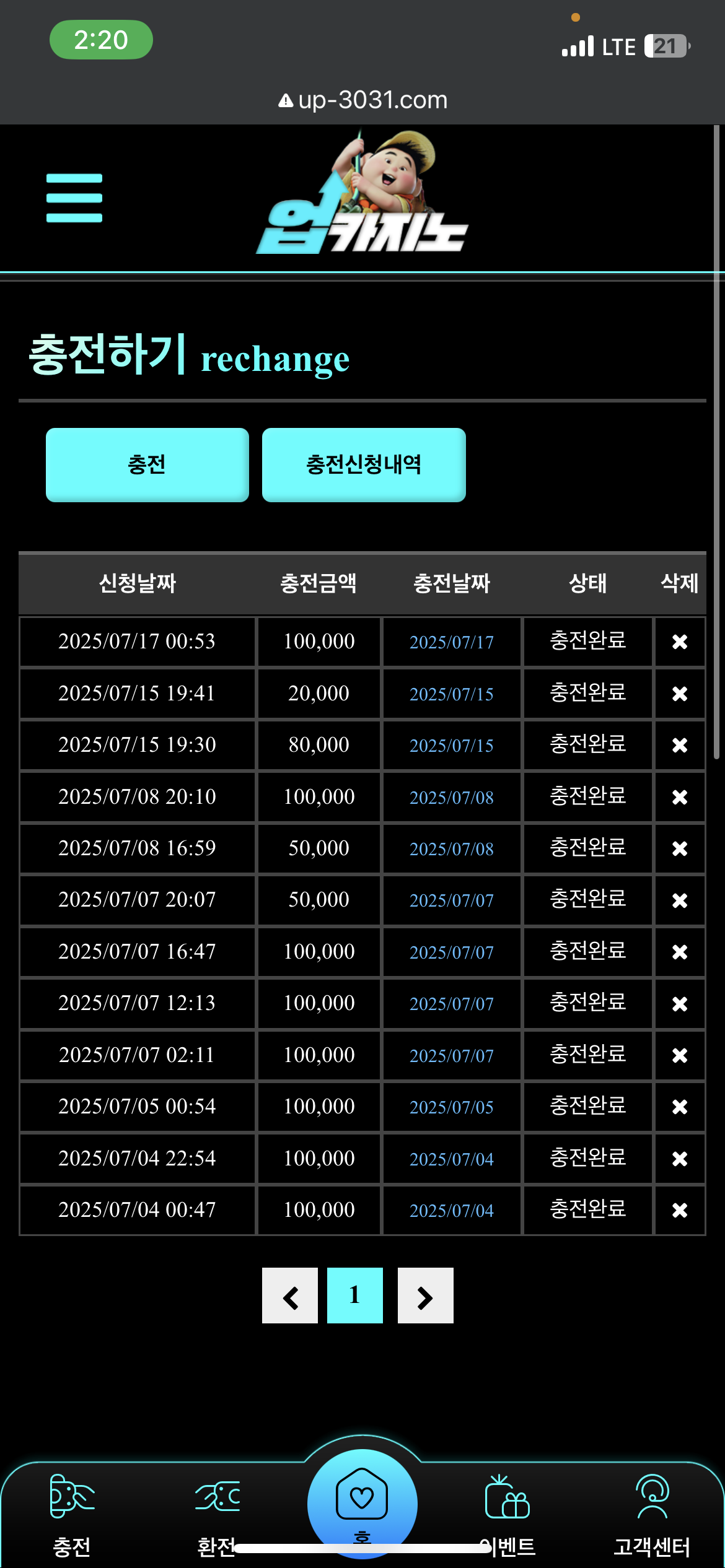Delete the 2025/07/17 00:53 recharge entry
This screenshot has height=1568, width=725.
680,642
